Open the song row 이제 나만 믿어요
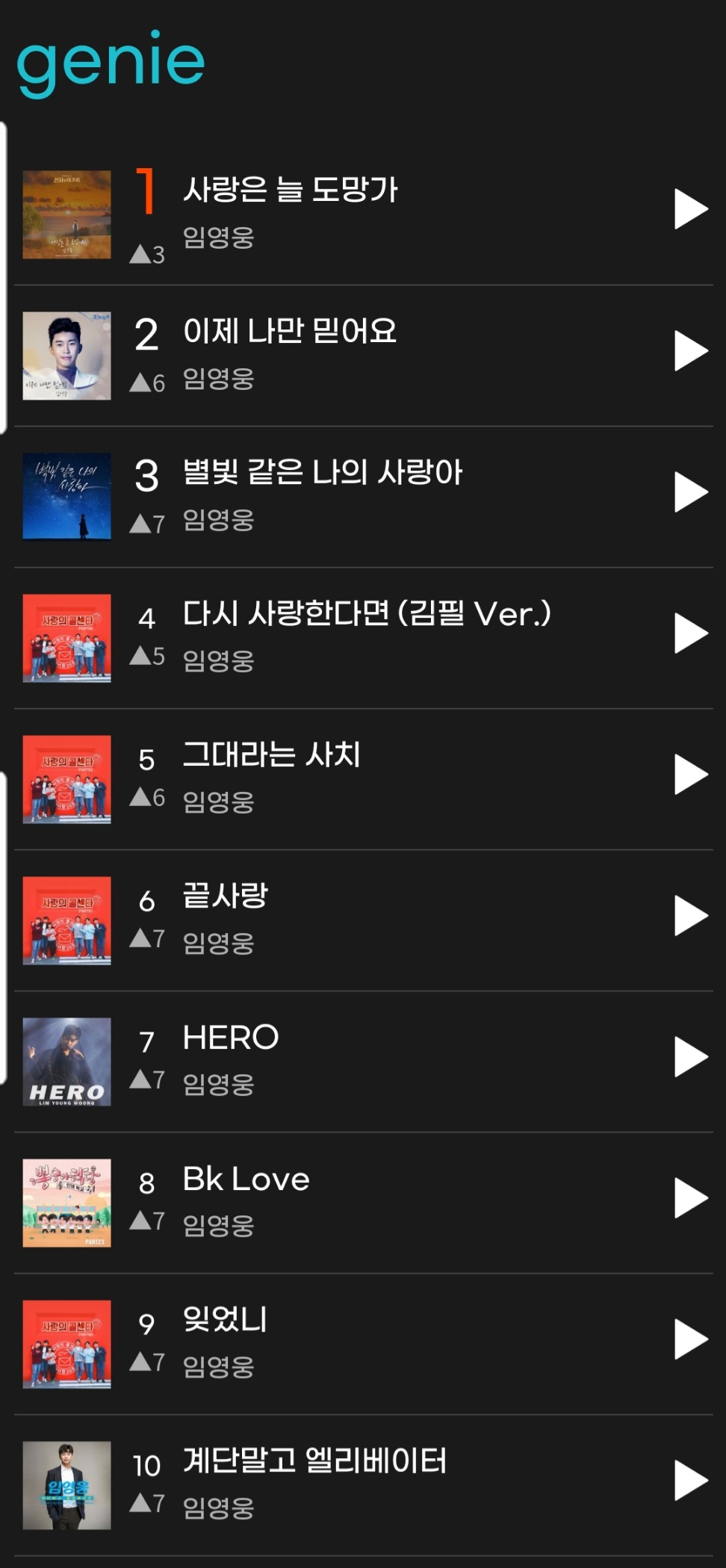The height and width of the screenshot is (1568, 726). click(x=363, y=356)
